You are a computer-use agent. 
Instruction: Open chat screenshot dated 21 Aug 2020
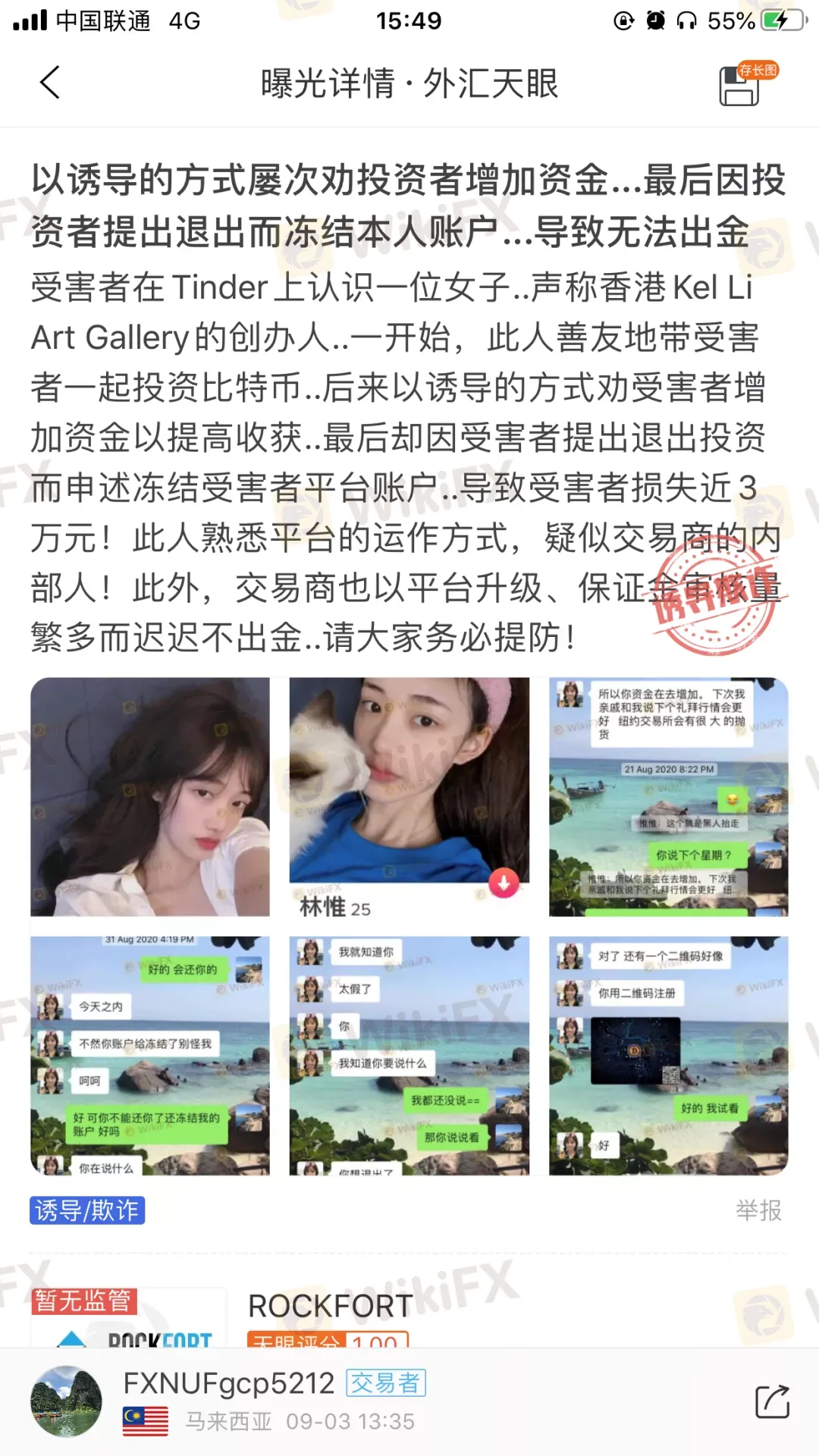(x=668, y=797)
